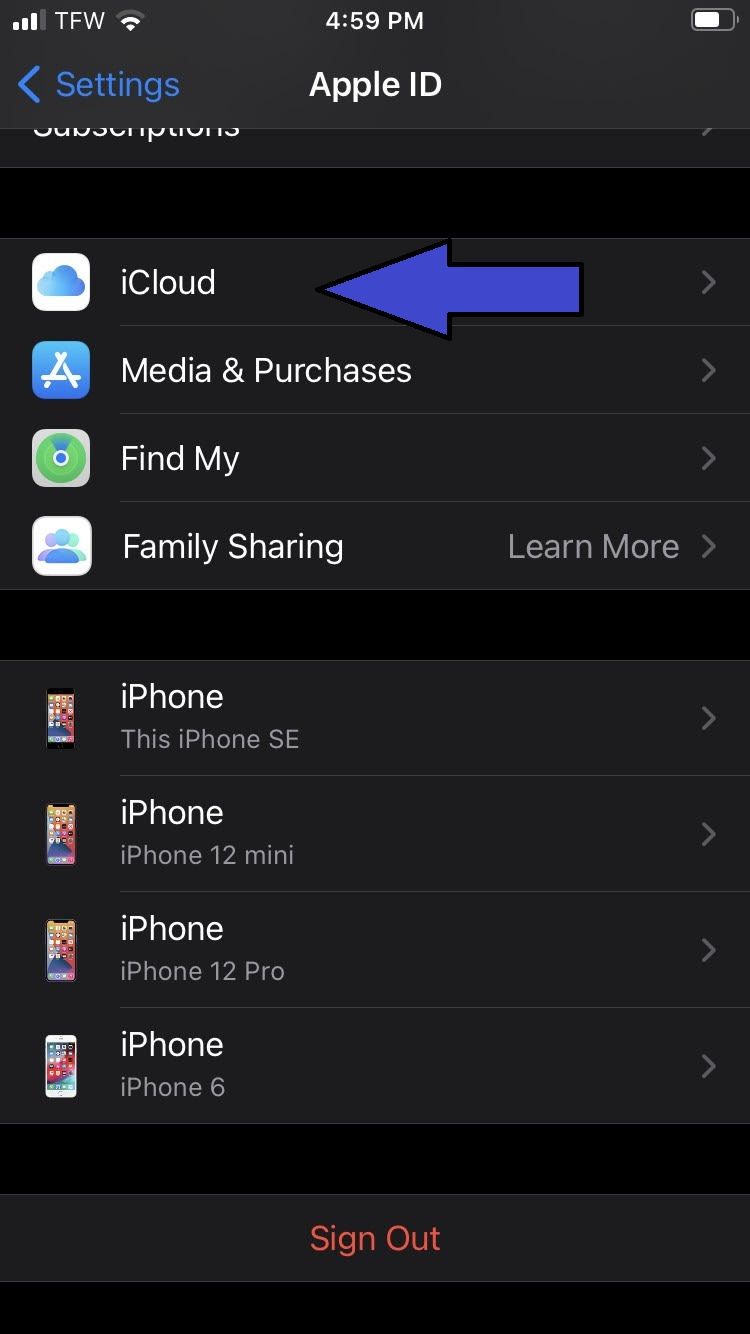Expand the Subscriptions row chevron
The height and width of the screenshot is (1334, 750).
pyautogui.click(x=709, y=127)
